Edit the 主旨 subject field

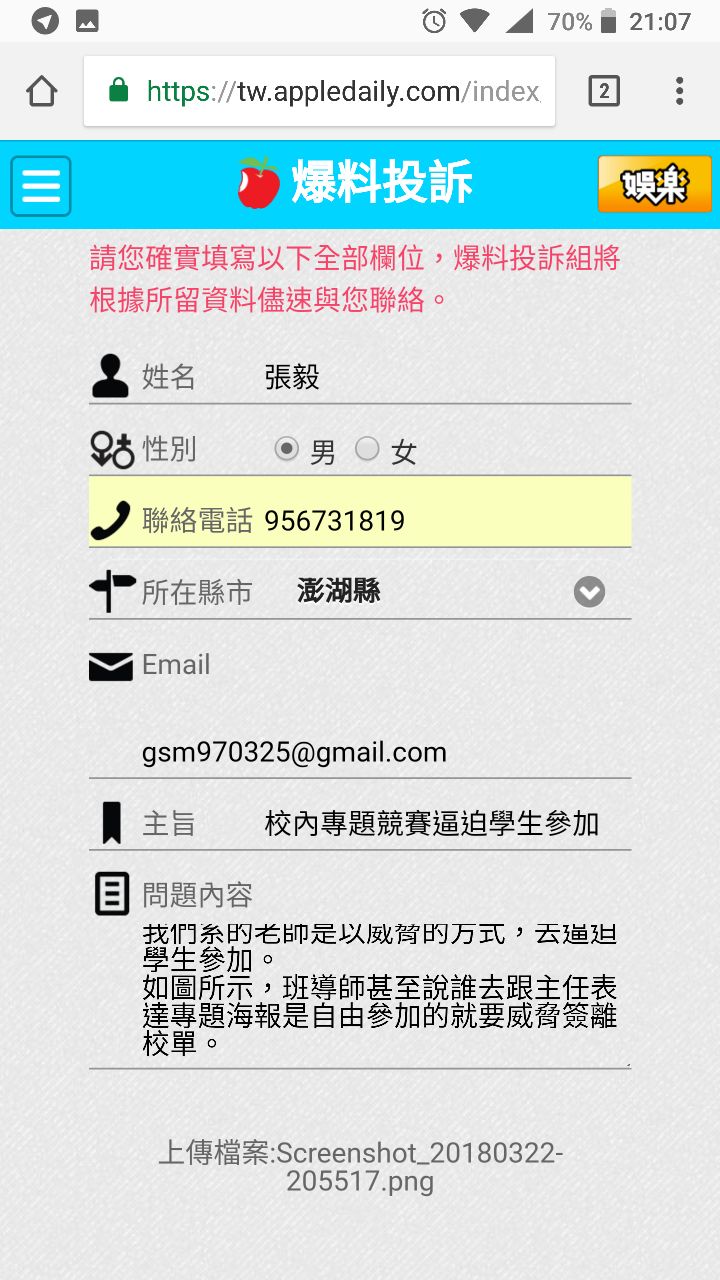(440, 824)
